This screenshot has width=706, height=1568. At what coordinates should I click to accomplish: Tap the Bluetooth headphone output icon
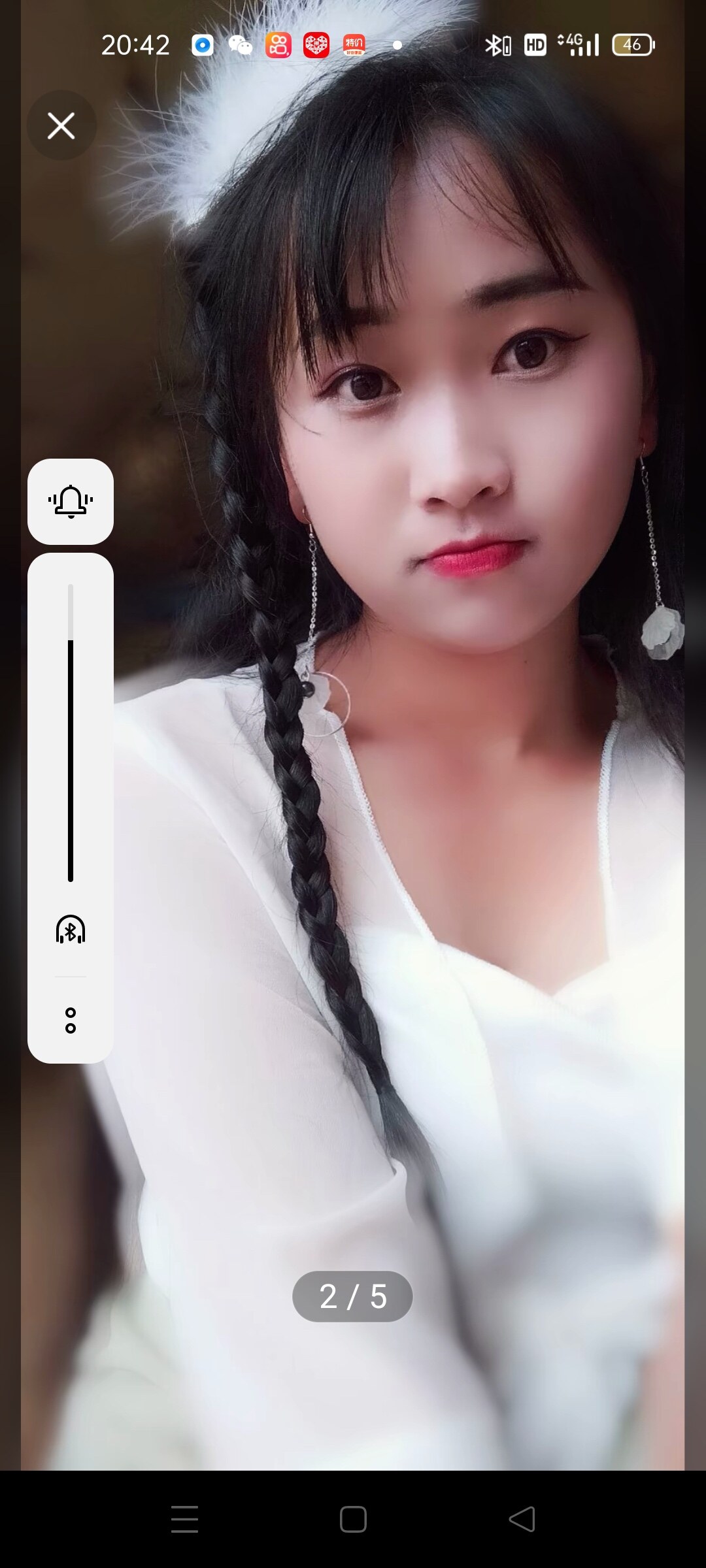[71, 929]
